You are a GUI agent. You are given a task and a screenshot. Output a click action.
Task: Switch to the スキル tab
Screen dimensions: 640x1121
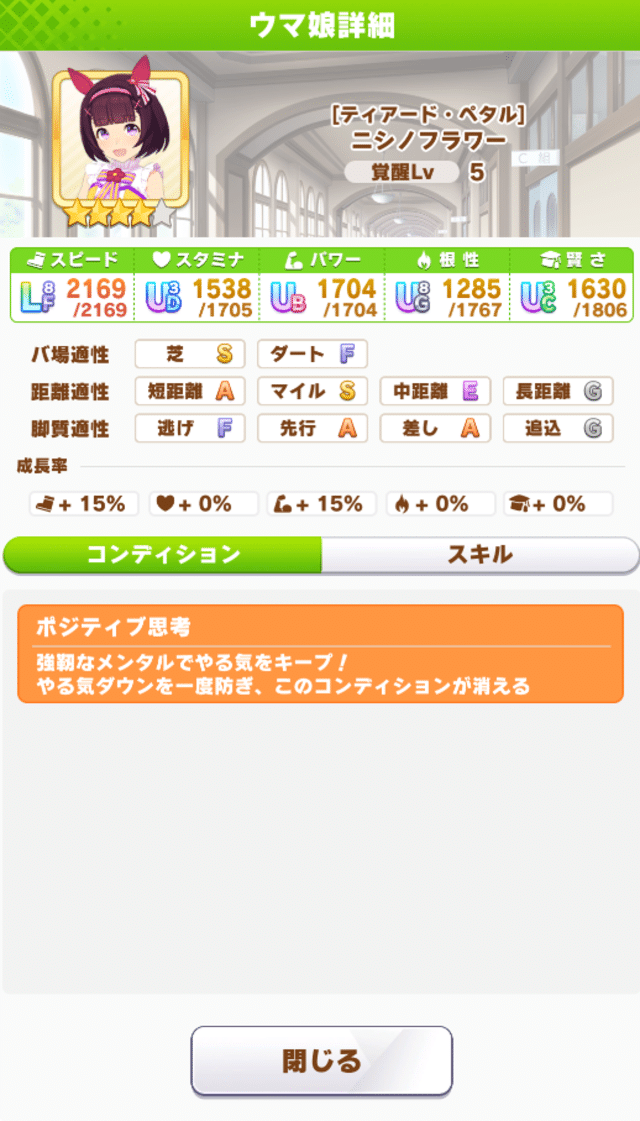point(479,555)
